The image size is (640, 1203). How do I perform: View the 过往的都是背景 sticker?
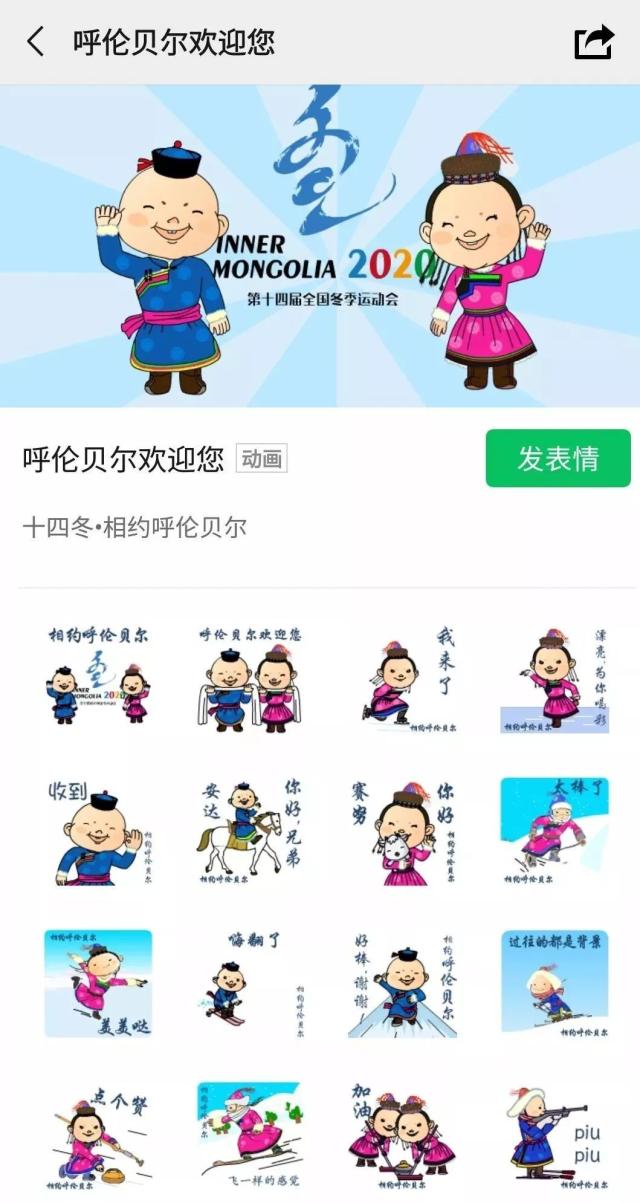tap(554, 984)
